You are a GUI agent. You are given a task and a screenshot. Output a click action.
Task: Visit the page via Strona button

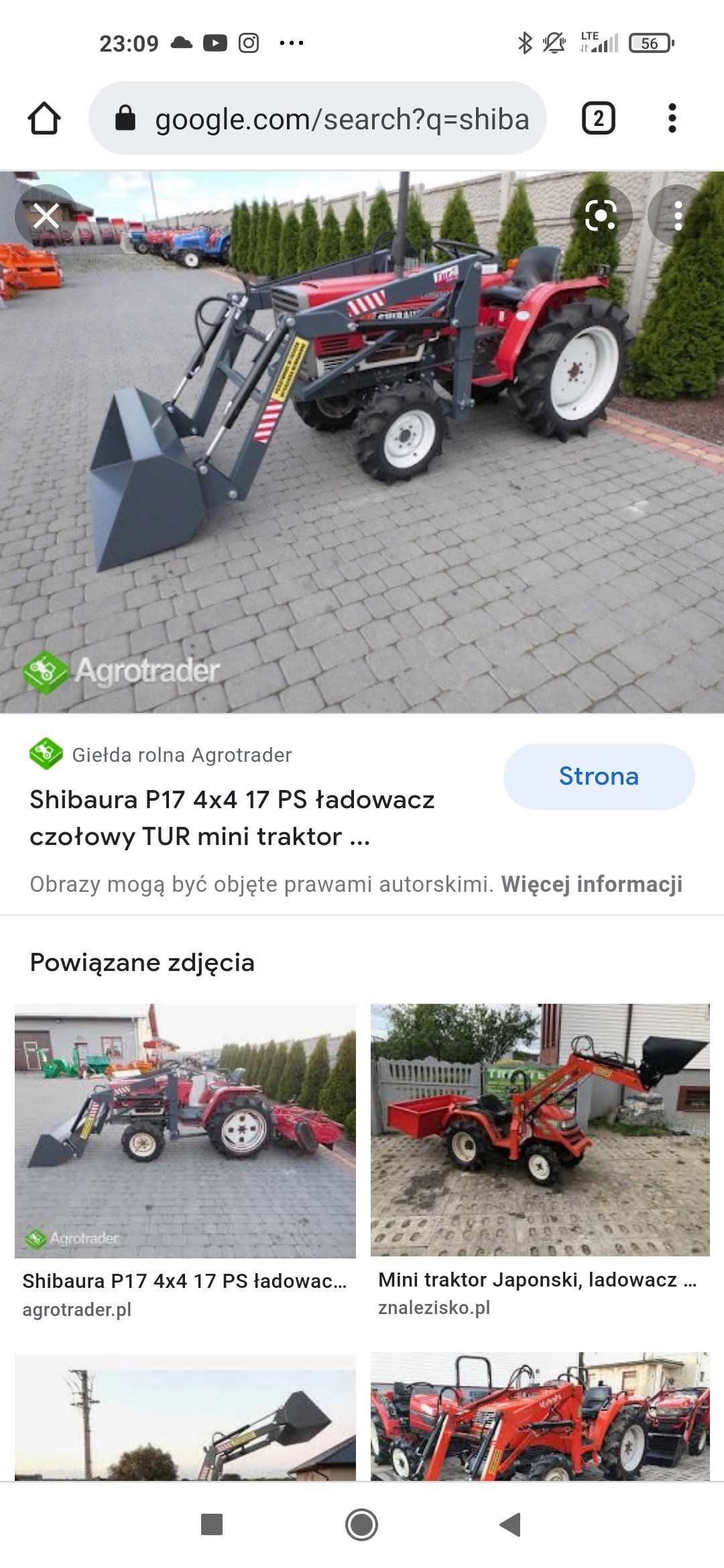pyautogui.click(x=598, y=776)
